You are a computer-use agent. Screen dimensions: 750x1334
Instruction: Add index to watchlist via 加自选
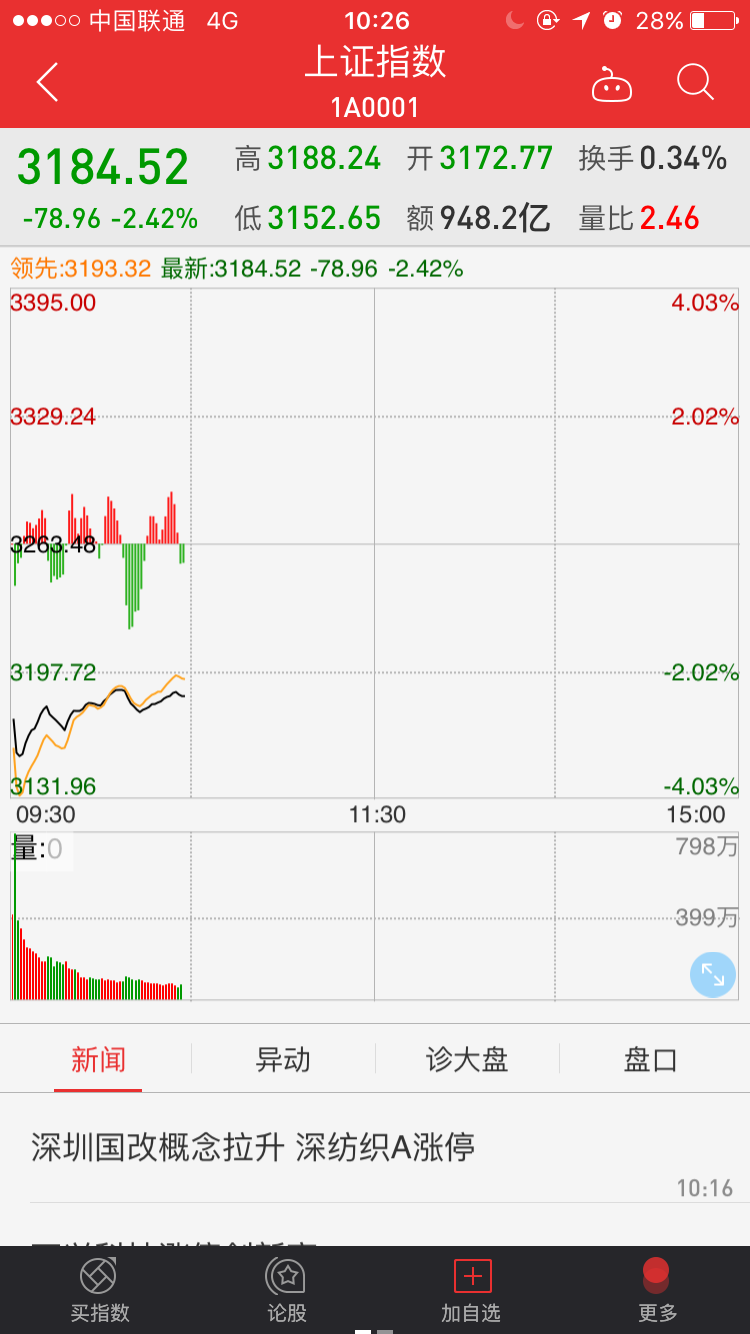click(x=471, y=1290)
